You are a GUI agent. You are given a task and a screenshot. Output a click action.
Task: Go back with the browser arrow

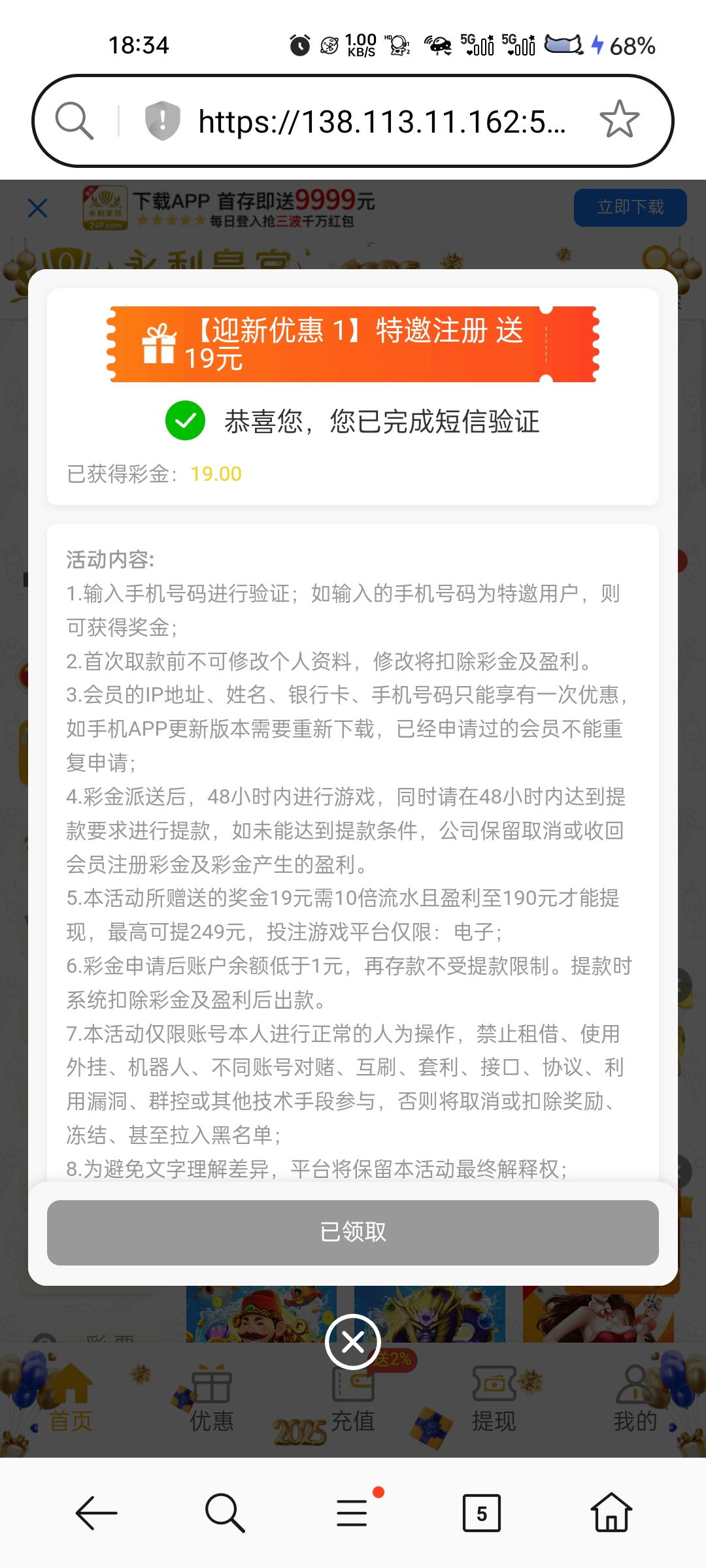pyautogui.click(x=96, y=1512)
